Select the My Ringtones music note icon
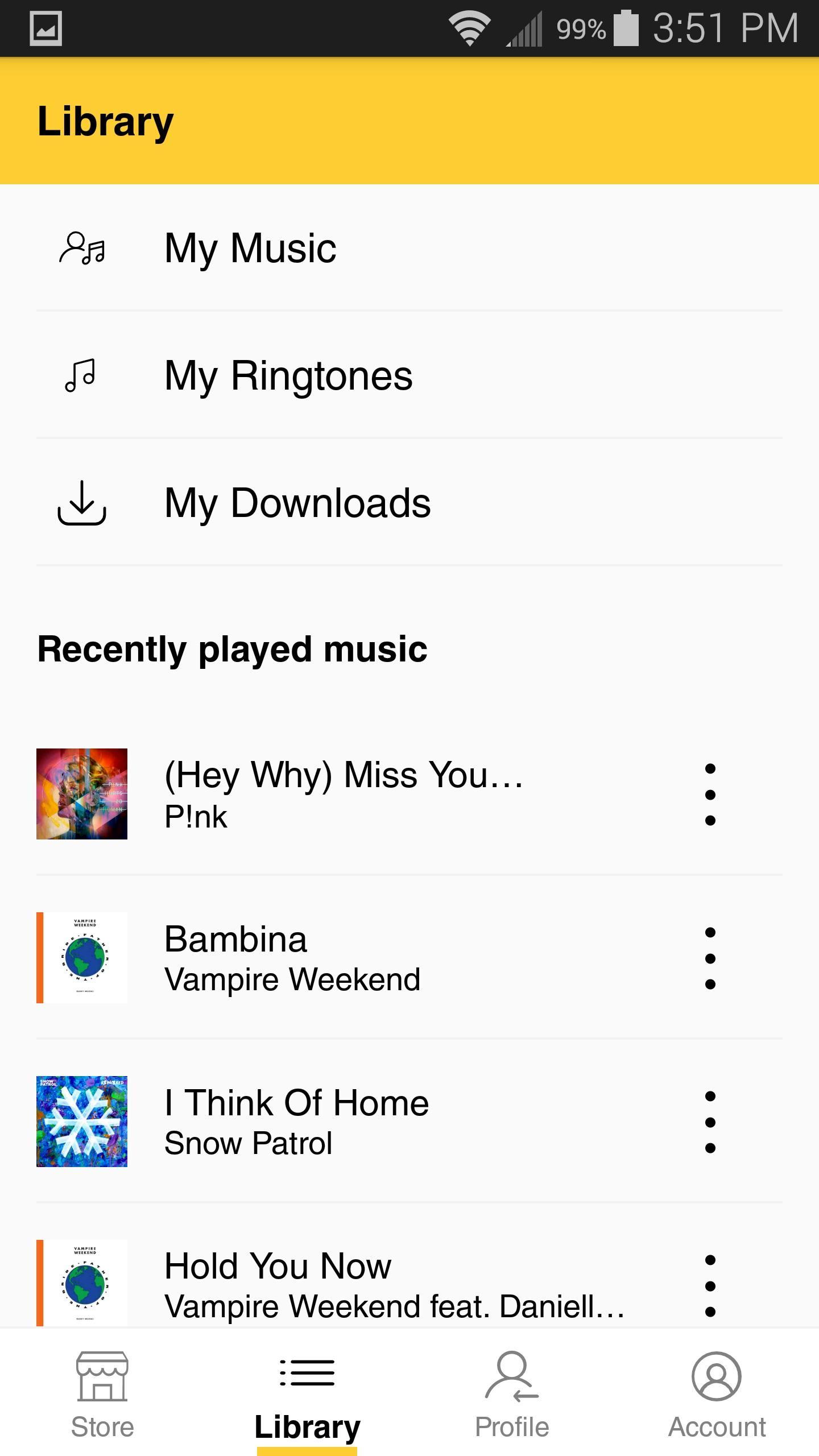 81,375
